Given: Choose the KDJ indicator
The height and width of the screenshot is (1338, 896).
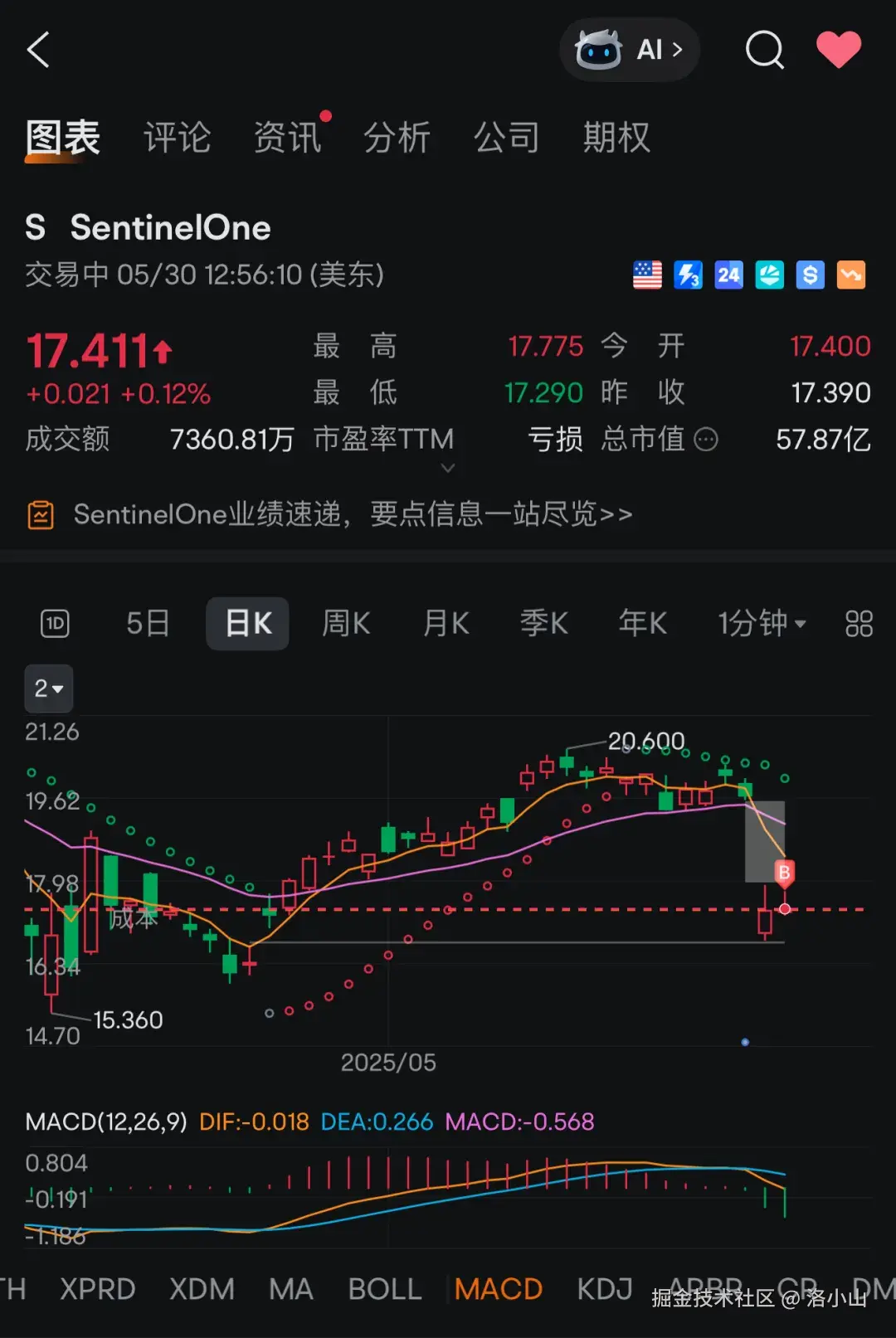Looking at the screenshot, I should pyautogui.click(x=605, y=1289).
